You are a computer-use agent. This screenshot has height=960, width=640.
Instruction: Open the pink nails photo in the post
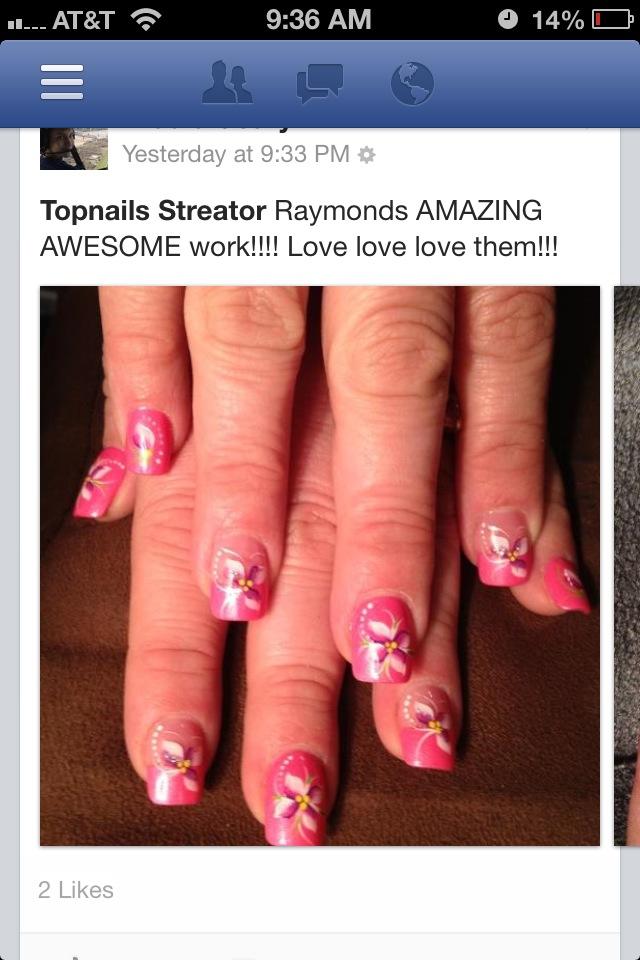320,565
